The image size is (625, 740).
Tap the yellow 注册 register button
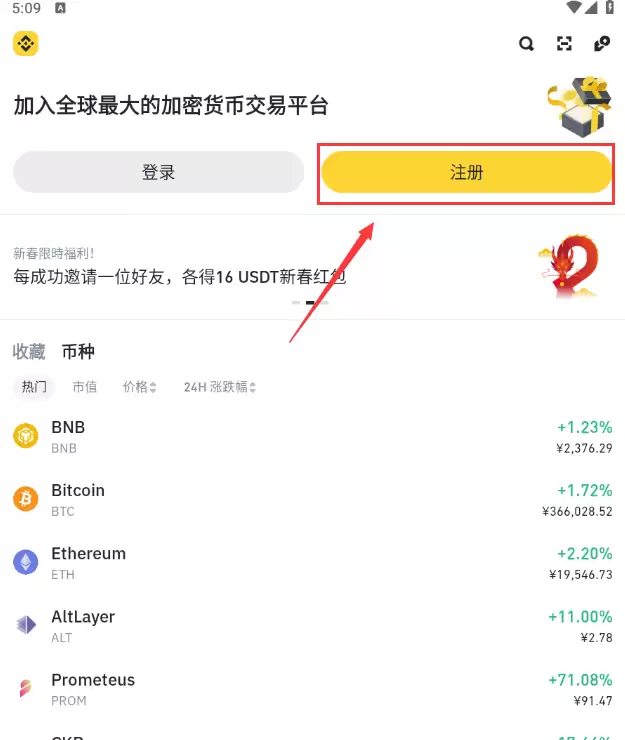click(466, 172)
